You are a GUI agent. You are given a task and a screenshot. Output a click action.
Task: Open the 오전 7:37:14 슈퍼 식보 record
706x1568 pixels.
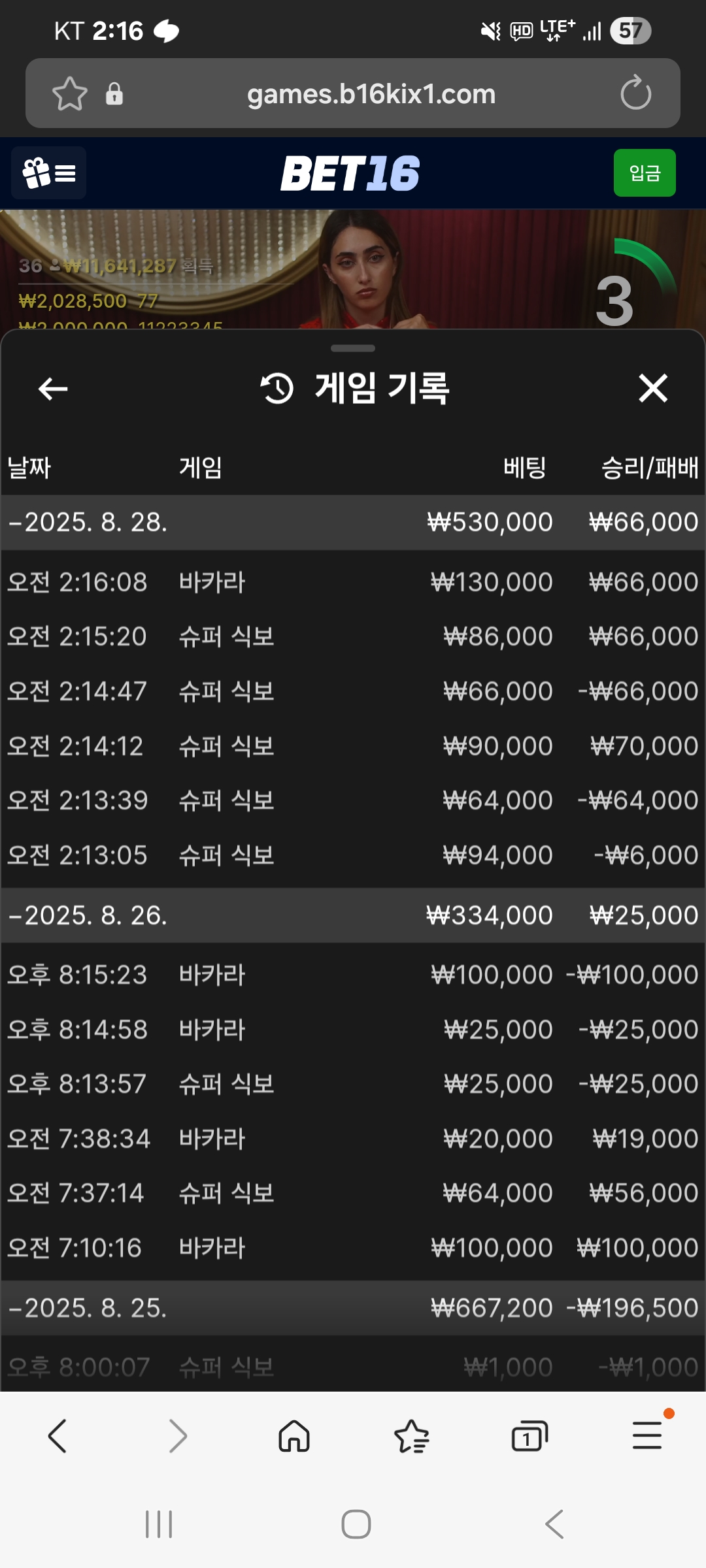click(x=353, y=1193)
